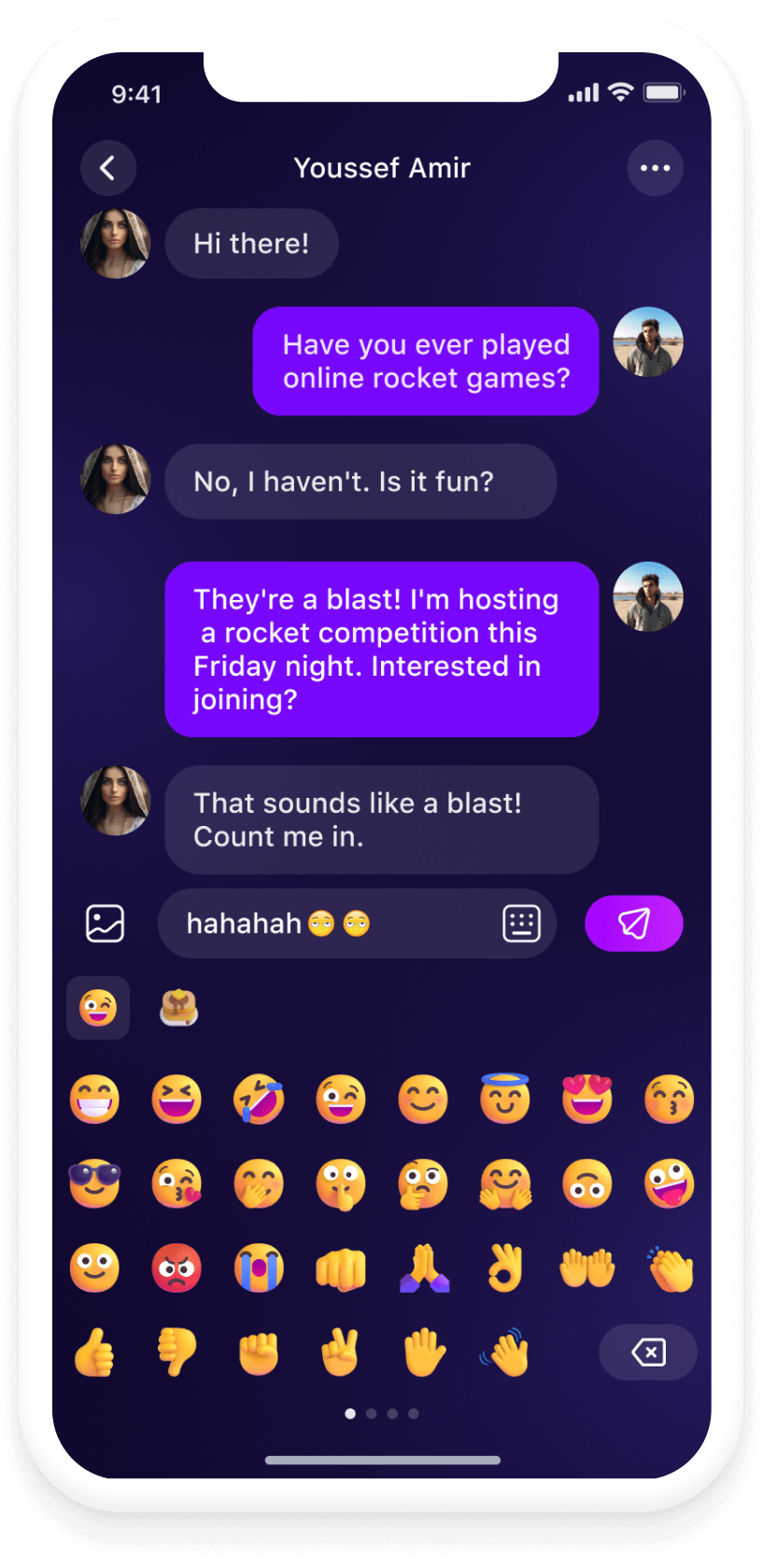Pick the sunglasses cool emoji
This screenshot has width=762, height=1568.
95,1183
